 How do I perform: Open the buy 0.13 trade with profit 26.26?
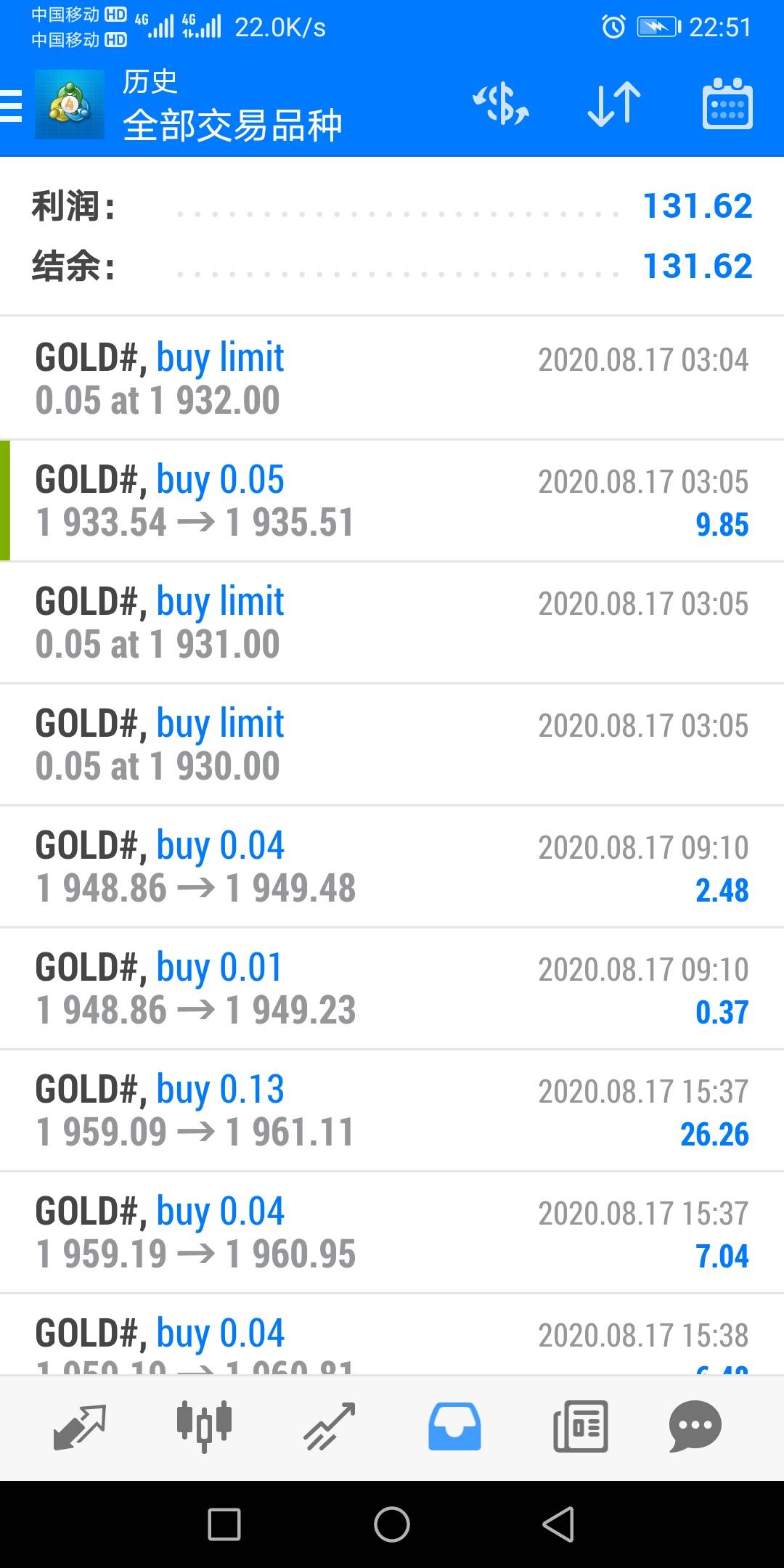tap(392, 1111)
